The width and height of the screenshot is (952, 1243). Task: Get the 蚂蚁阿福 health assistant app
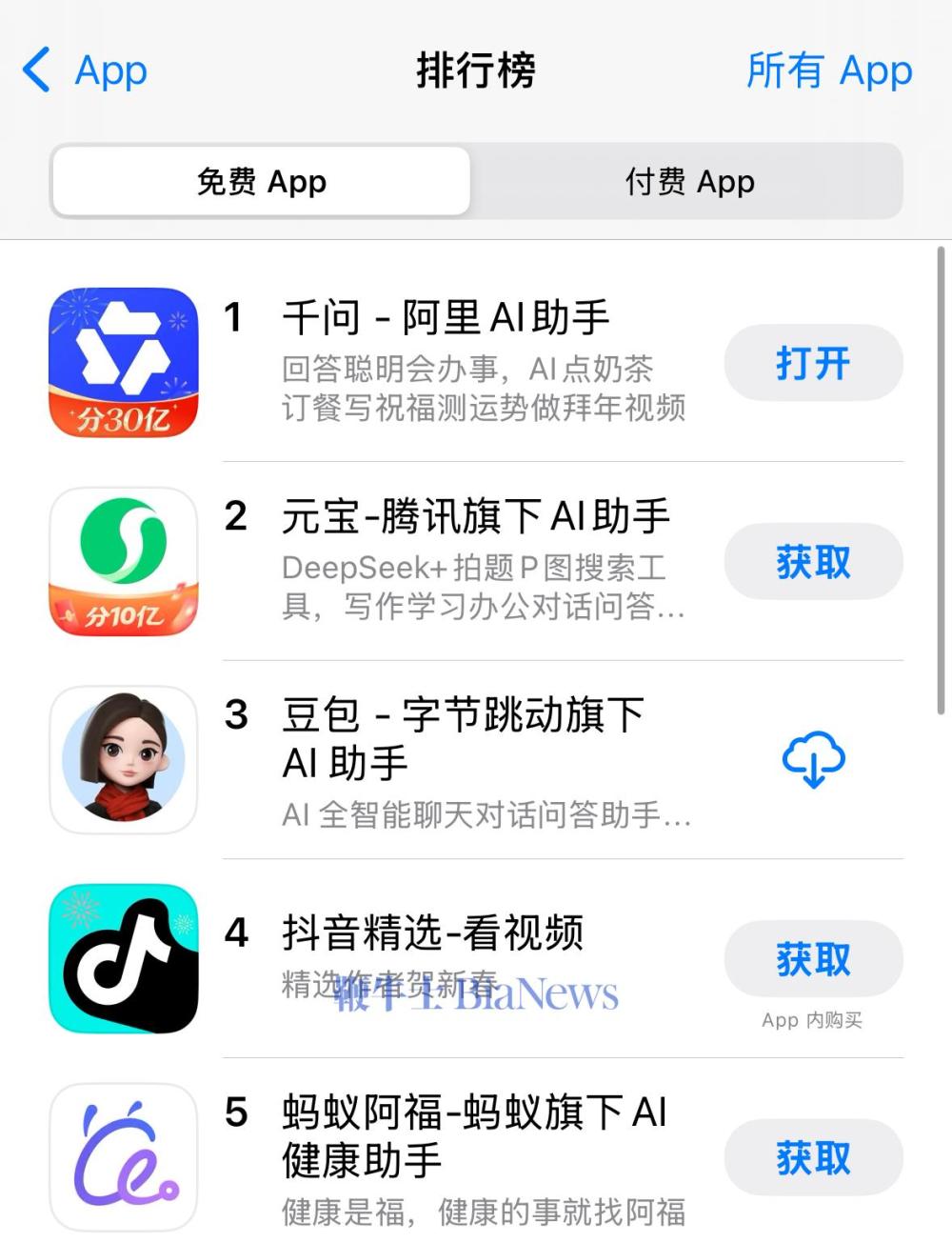(813, 1158)
